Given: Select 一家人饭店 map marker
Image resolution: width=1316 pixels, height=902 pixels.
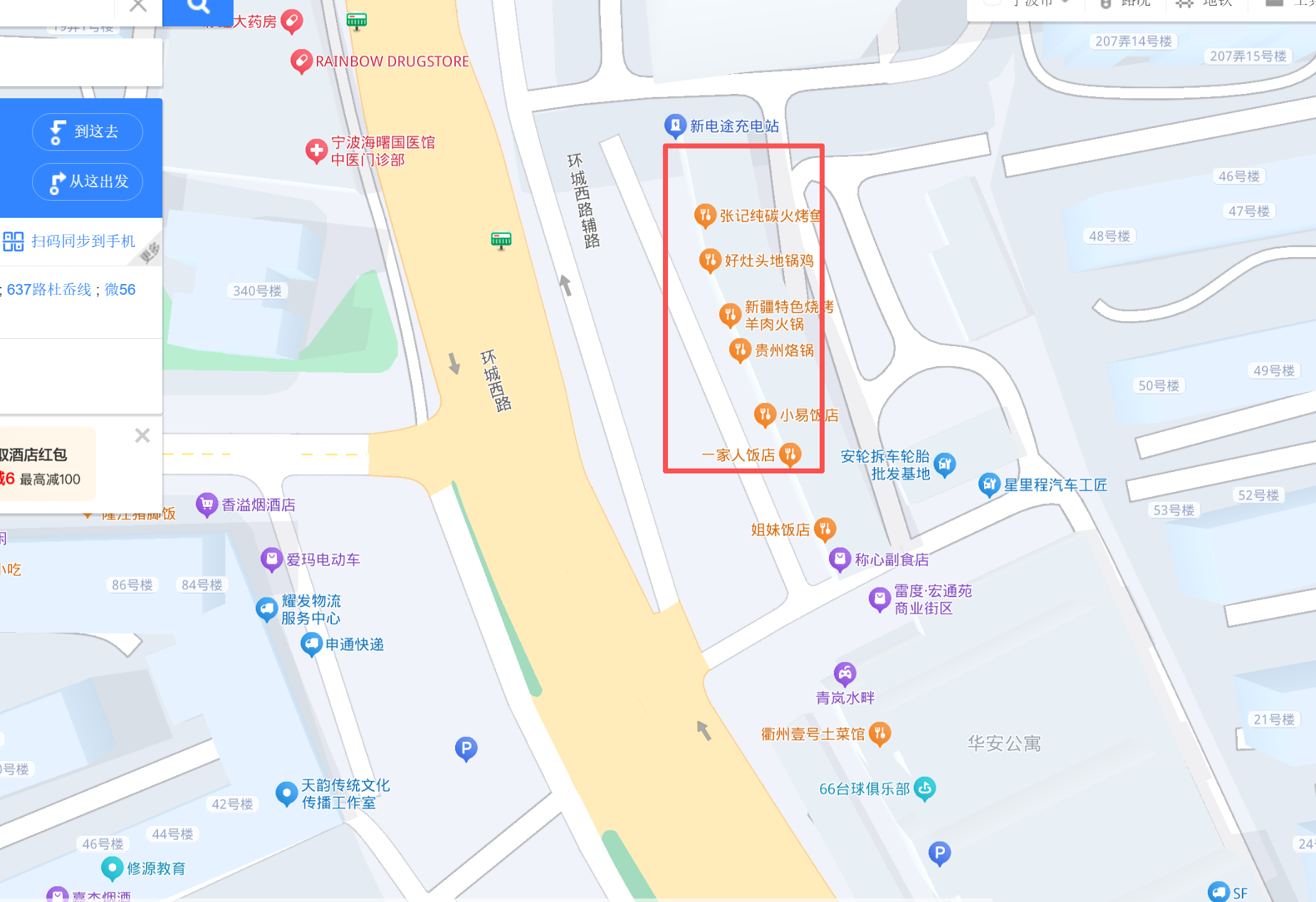Looking at the screenshot, I should 790,454.
